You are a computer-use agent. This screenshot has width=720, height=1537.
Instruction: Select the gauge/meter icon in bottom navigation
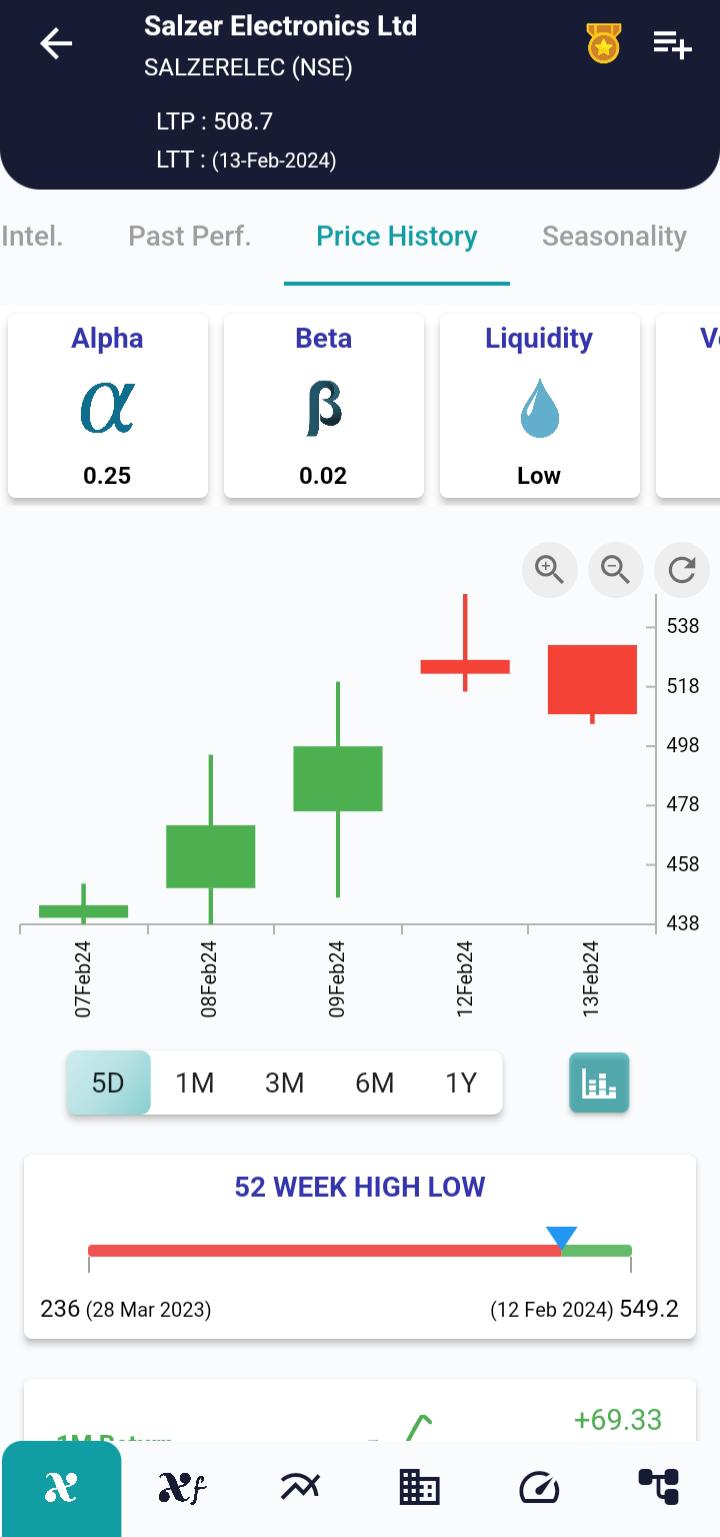(x=539, y=1487)
